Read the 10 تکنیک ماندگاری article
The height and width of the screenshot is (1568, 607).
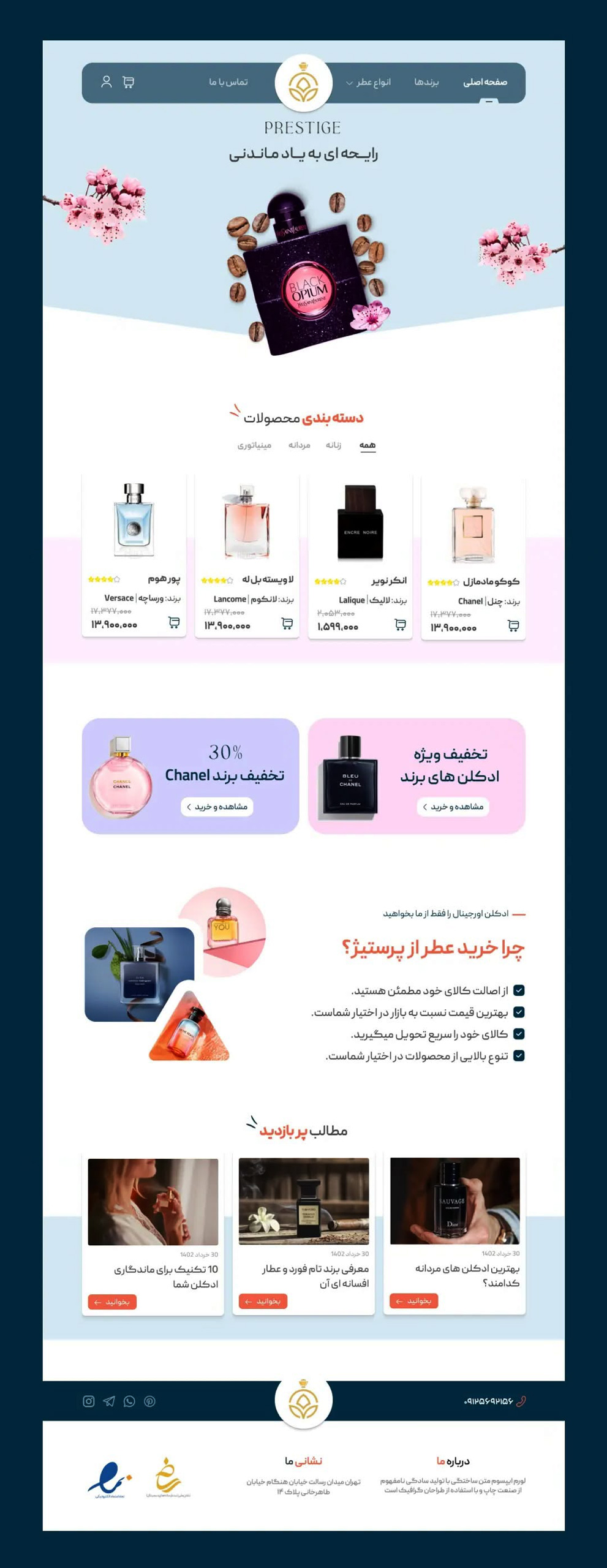pos(112,1302)
